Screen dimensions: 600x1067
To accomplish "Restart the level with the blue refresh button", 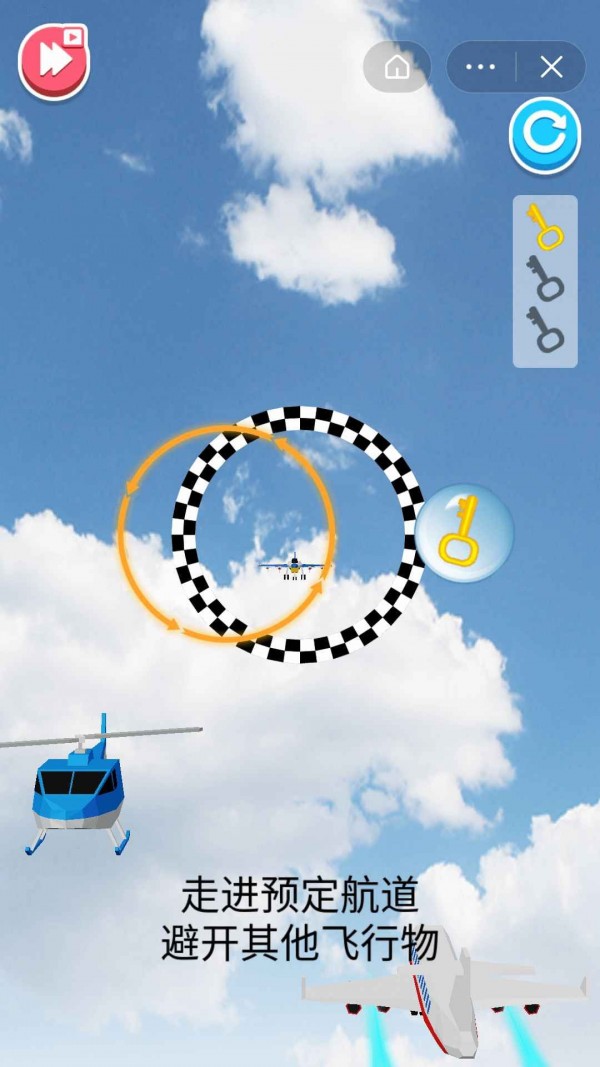I will pos(545,135).
